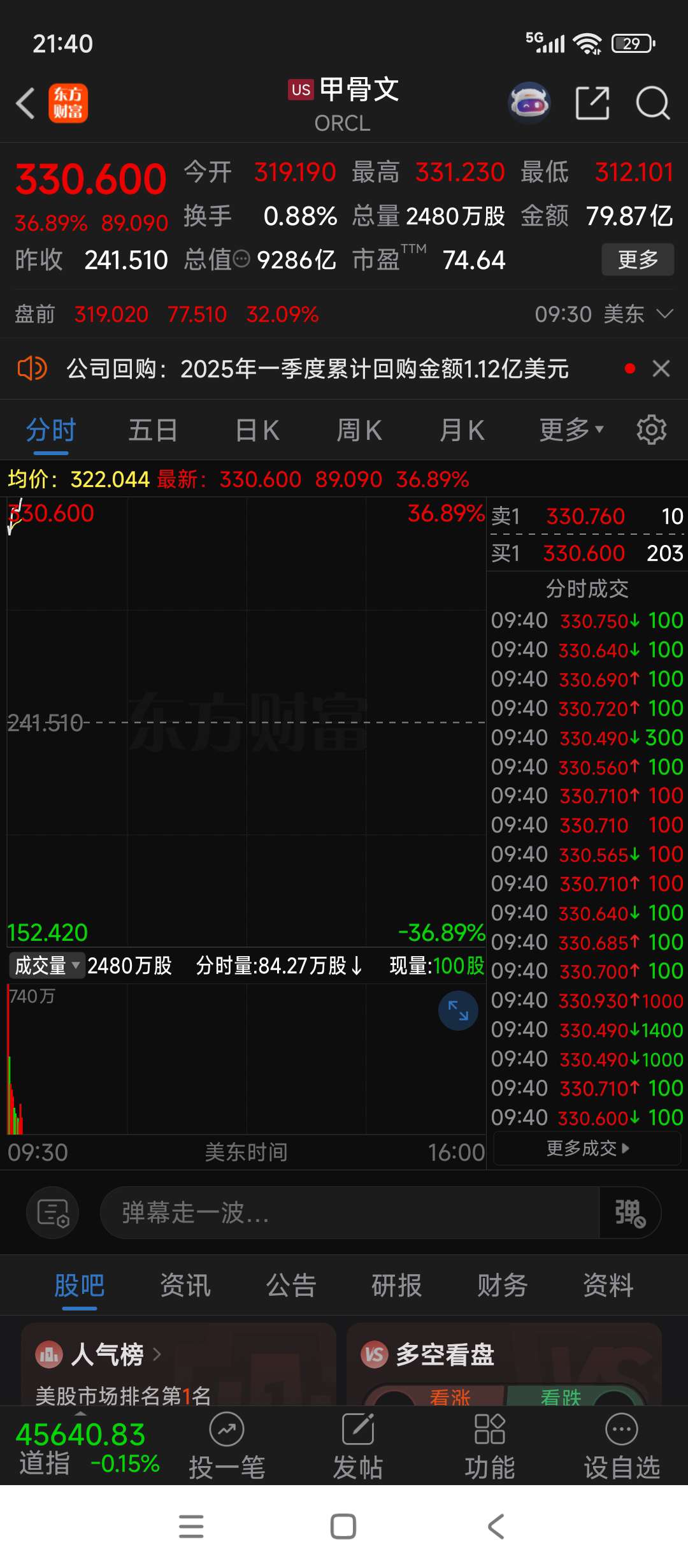688x1568 pixels.
Task: Switch to the 五日 chart tab
Action: (x=153, y=430)
